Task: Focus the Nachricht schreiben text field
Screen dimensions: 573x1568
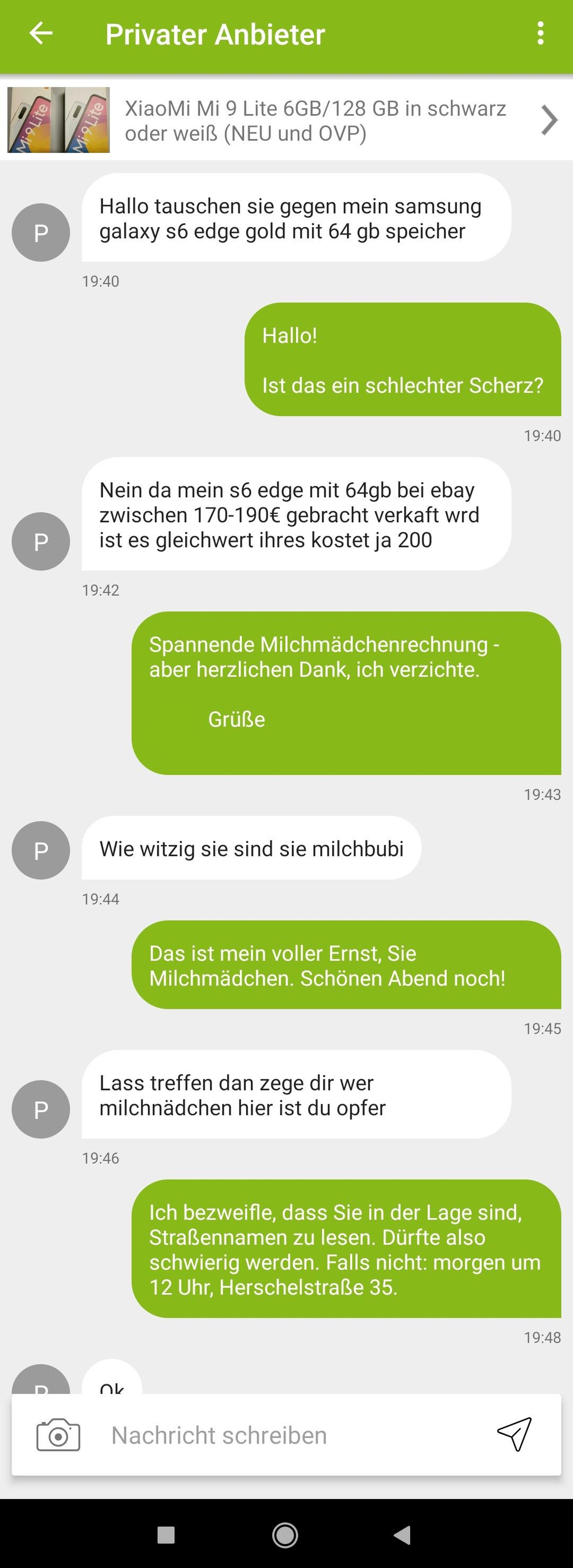Action: pyautogui.click(x=286, y=1435)
